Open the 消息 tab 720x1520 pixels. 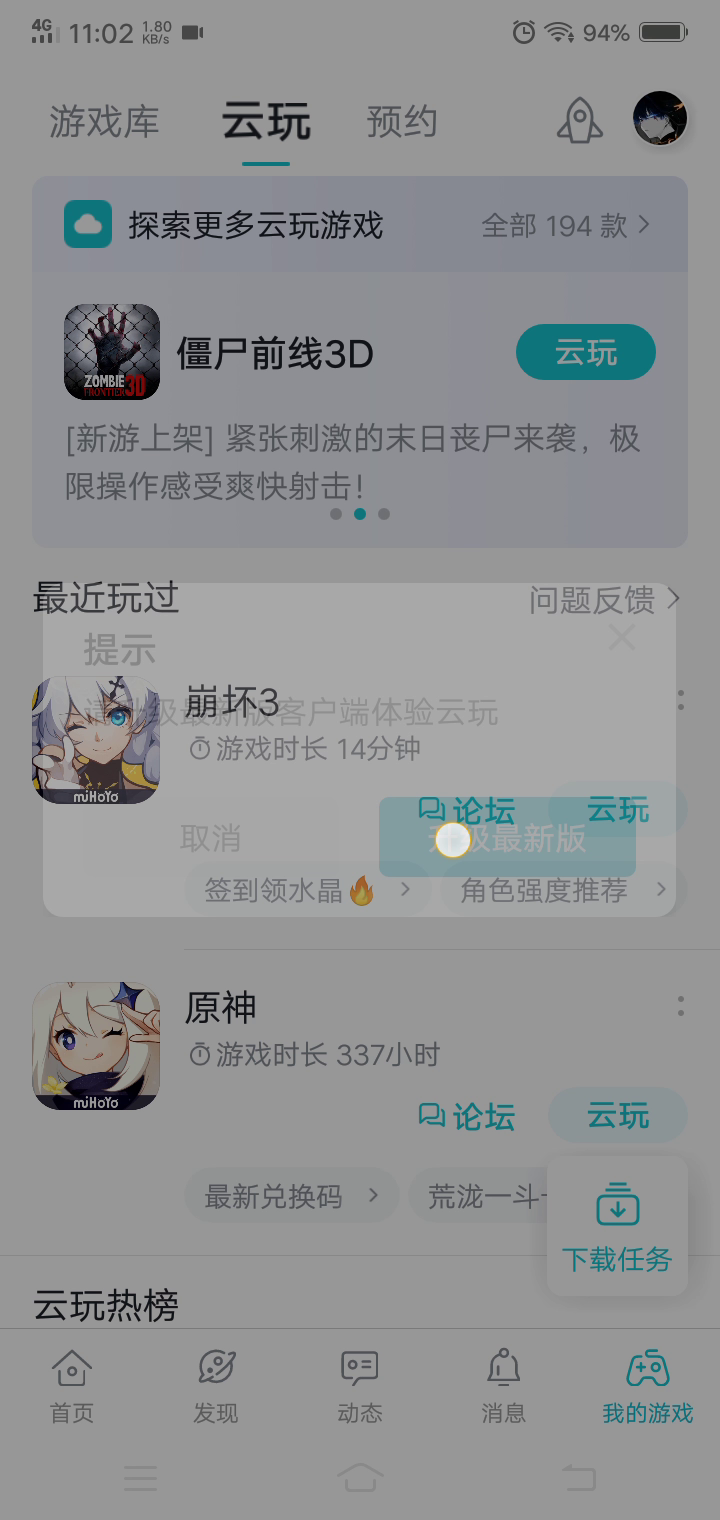[x=503, y=1386]
